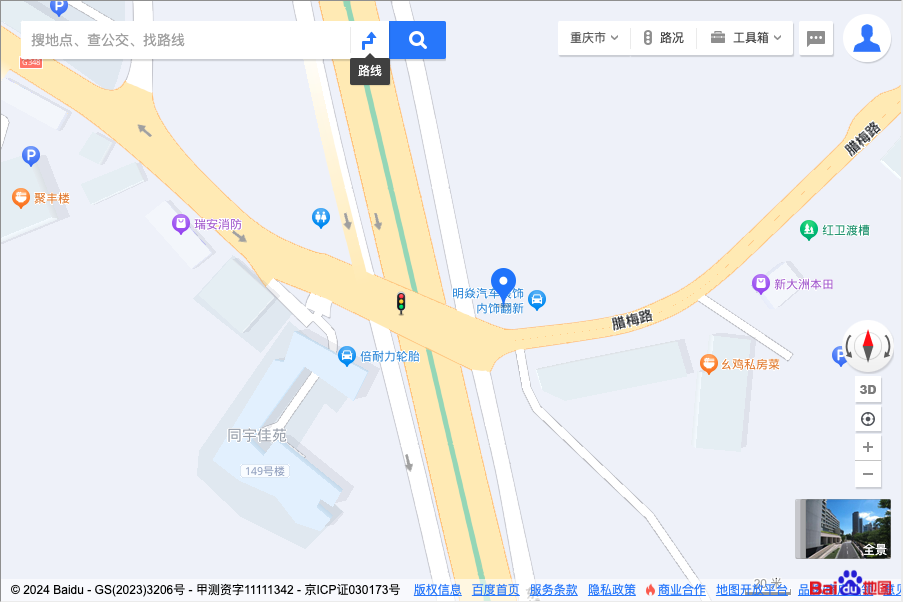This screenshot has width=904, height=602.
Task: Open the 全景 panorama street view
Action: click(x=843, y=528)
